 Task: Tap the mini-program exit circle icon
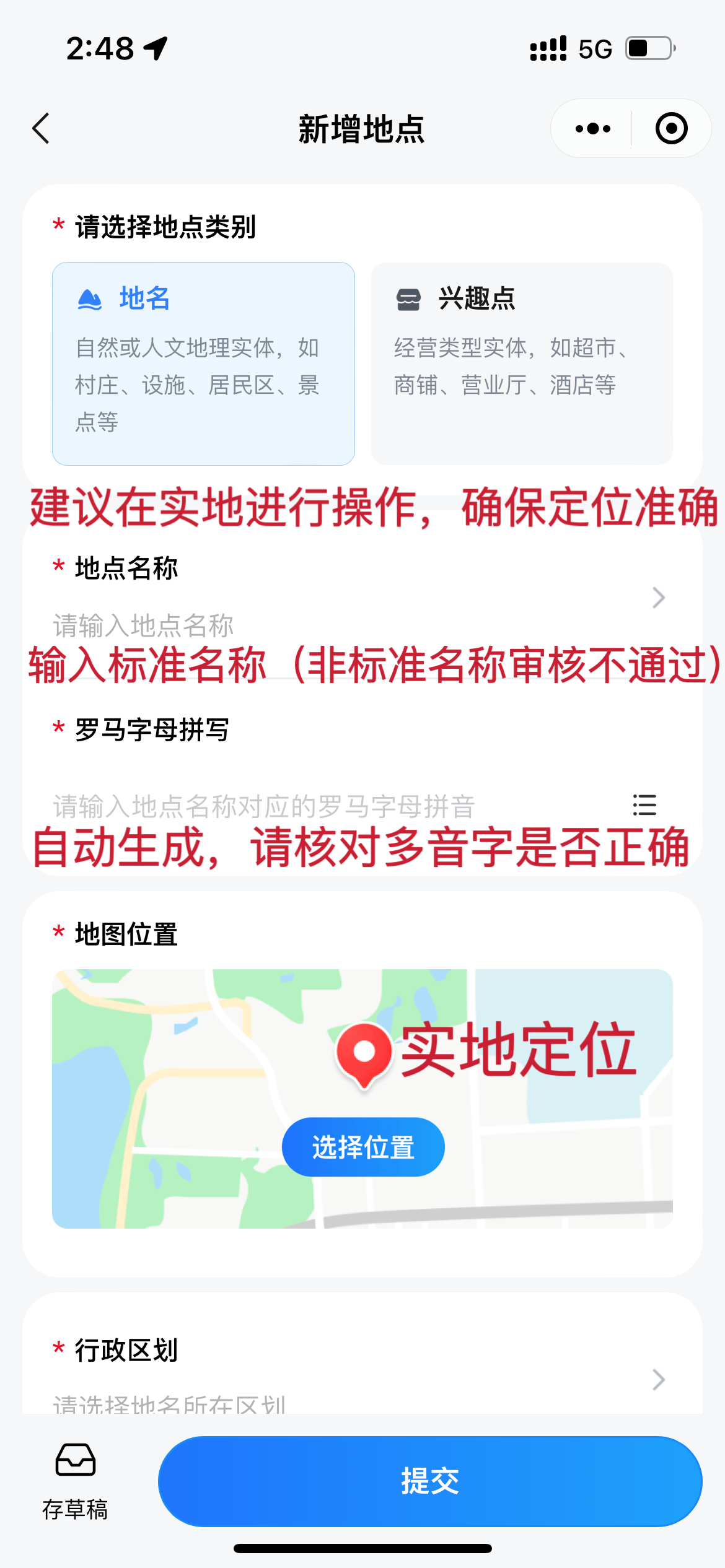click(670, 128)
